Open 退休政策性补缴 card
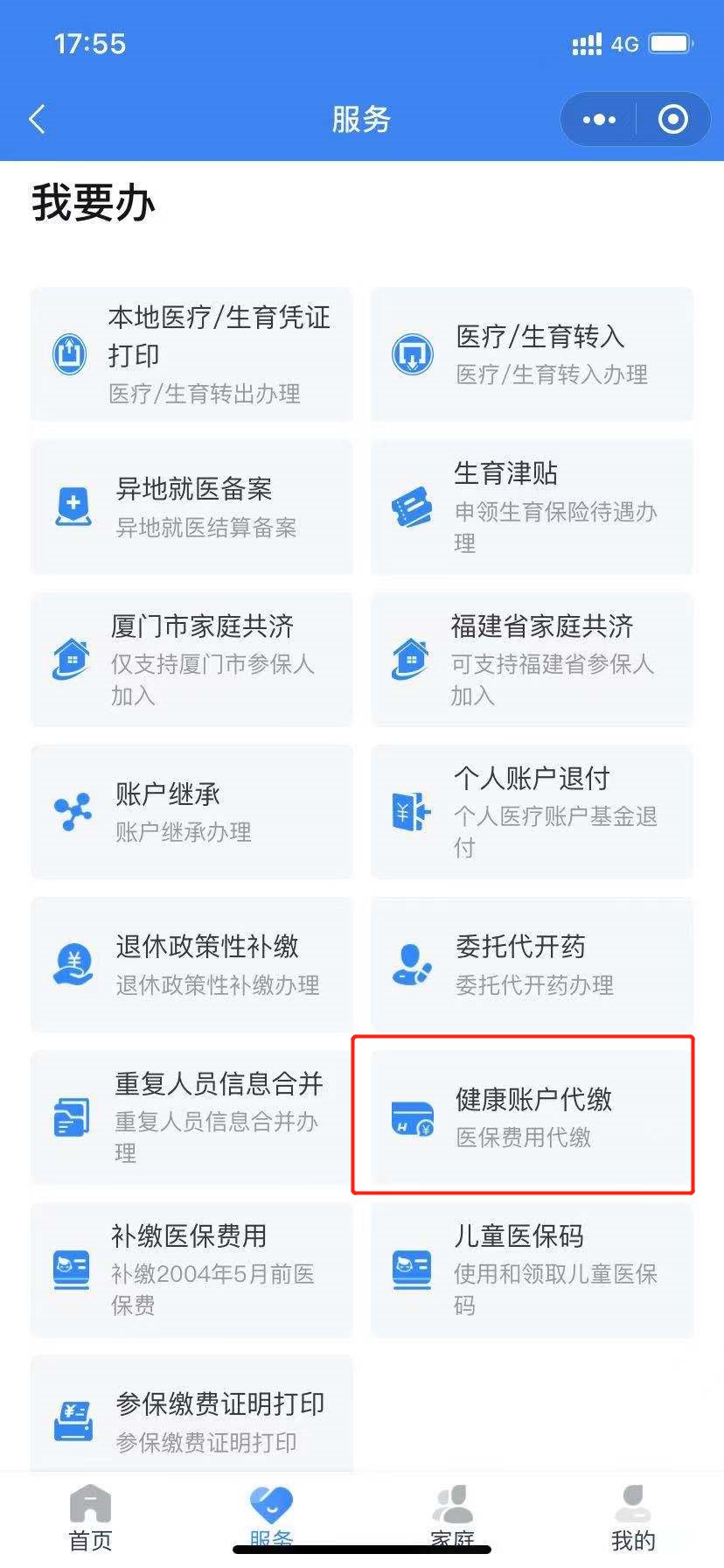 [191, 963]
